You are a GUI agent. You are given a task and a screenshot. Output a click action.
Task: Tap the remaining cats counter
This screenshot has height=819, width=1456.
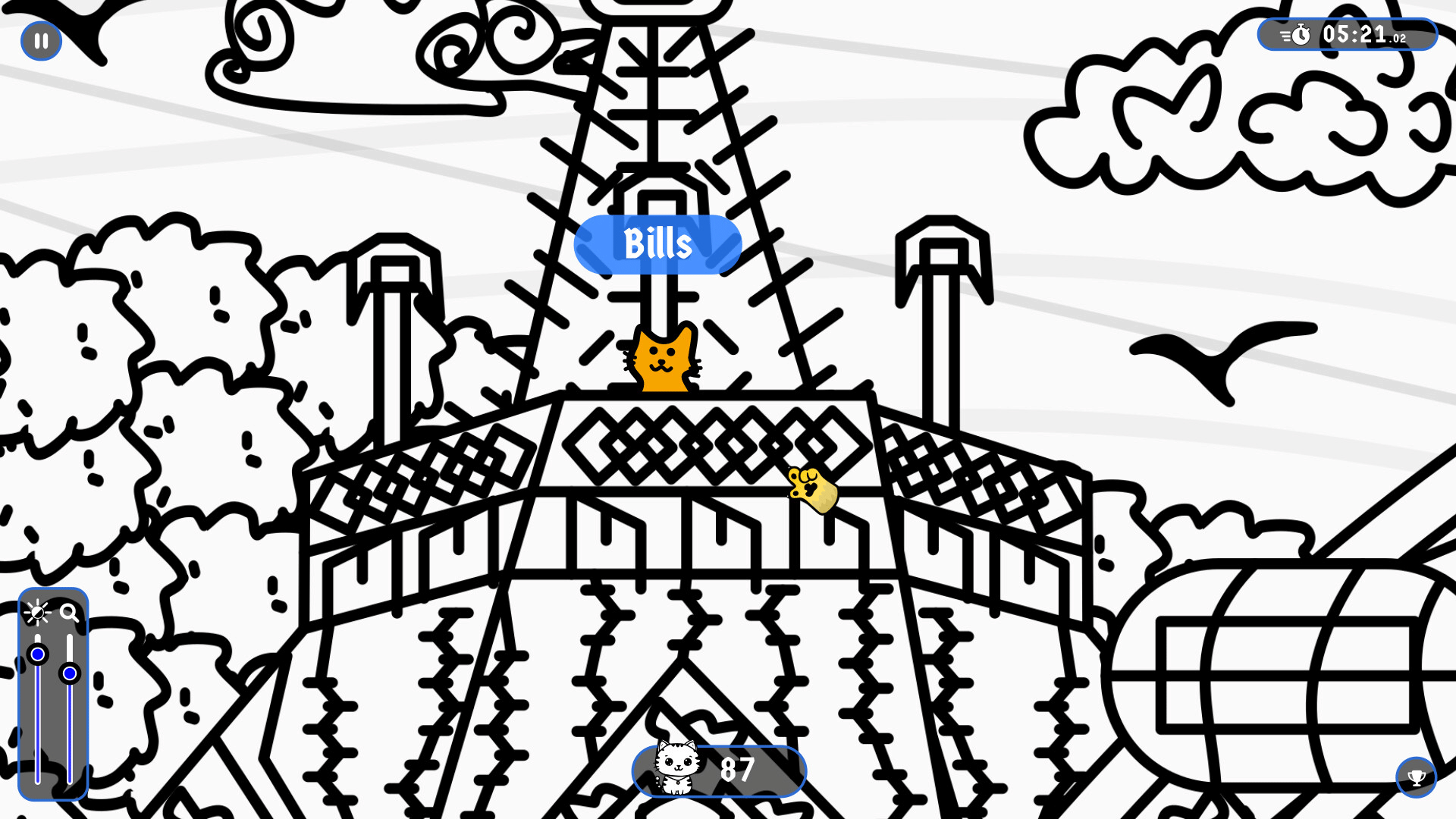(719, 770)
